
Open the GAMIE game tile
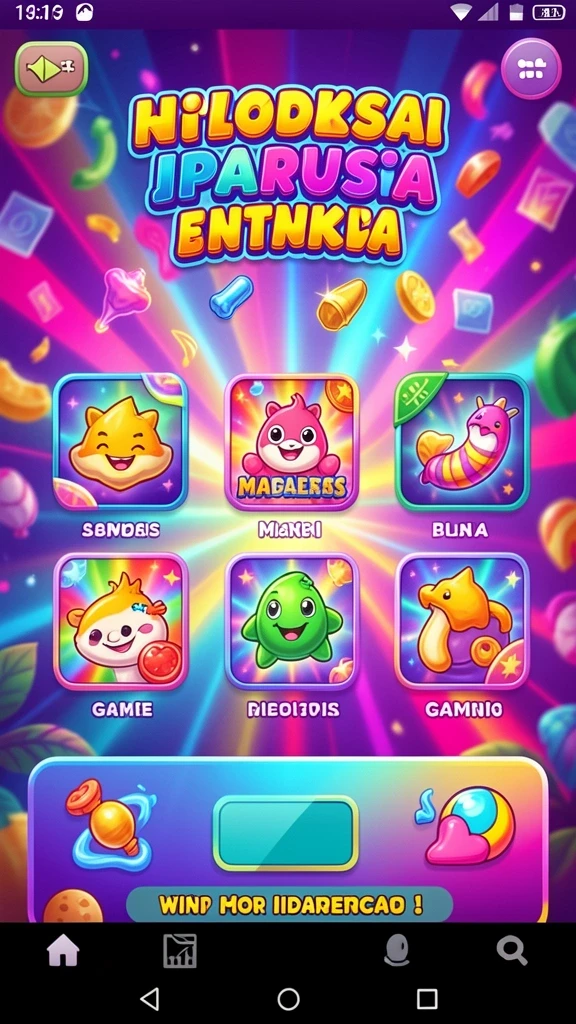pyautogui.click(x=121, y=622)
